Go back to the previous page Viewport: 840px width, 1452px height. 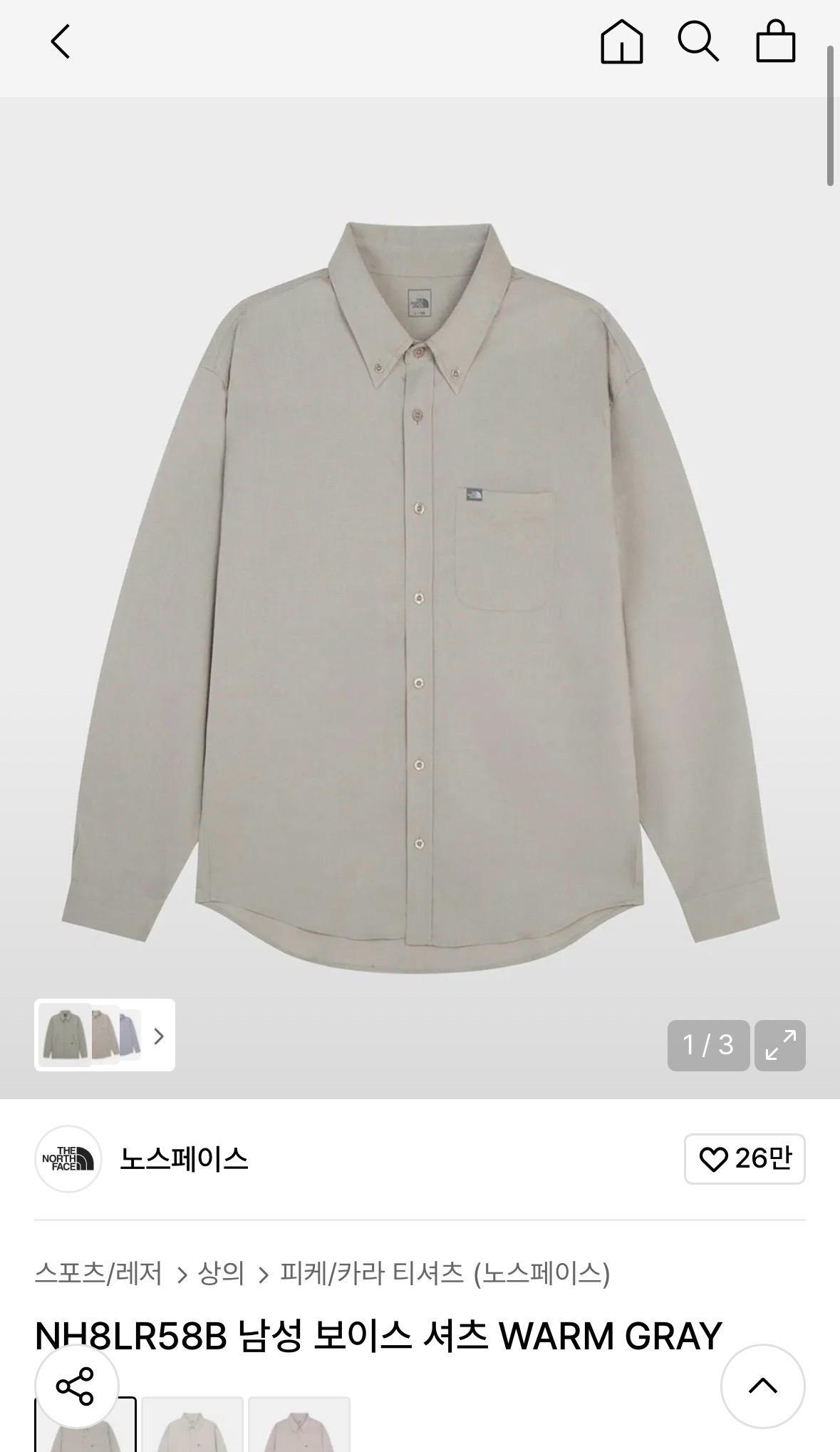pos(61,41)
